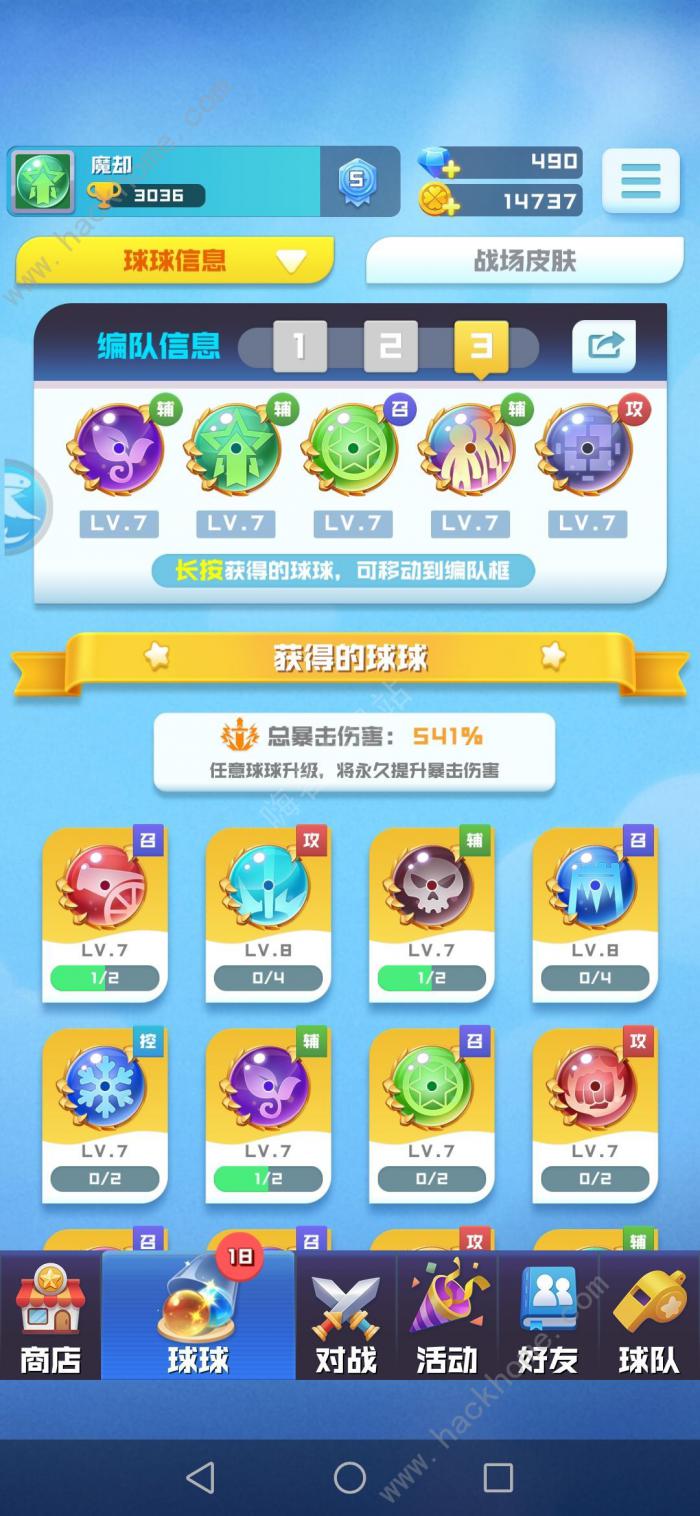The width and height of the screenshot is (700, 1516).
Task: Select the purple grid attack ball in team
Action: point(587,450)
